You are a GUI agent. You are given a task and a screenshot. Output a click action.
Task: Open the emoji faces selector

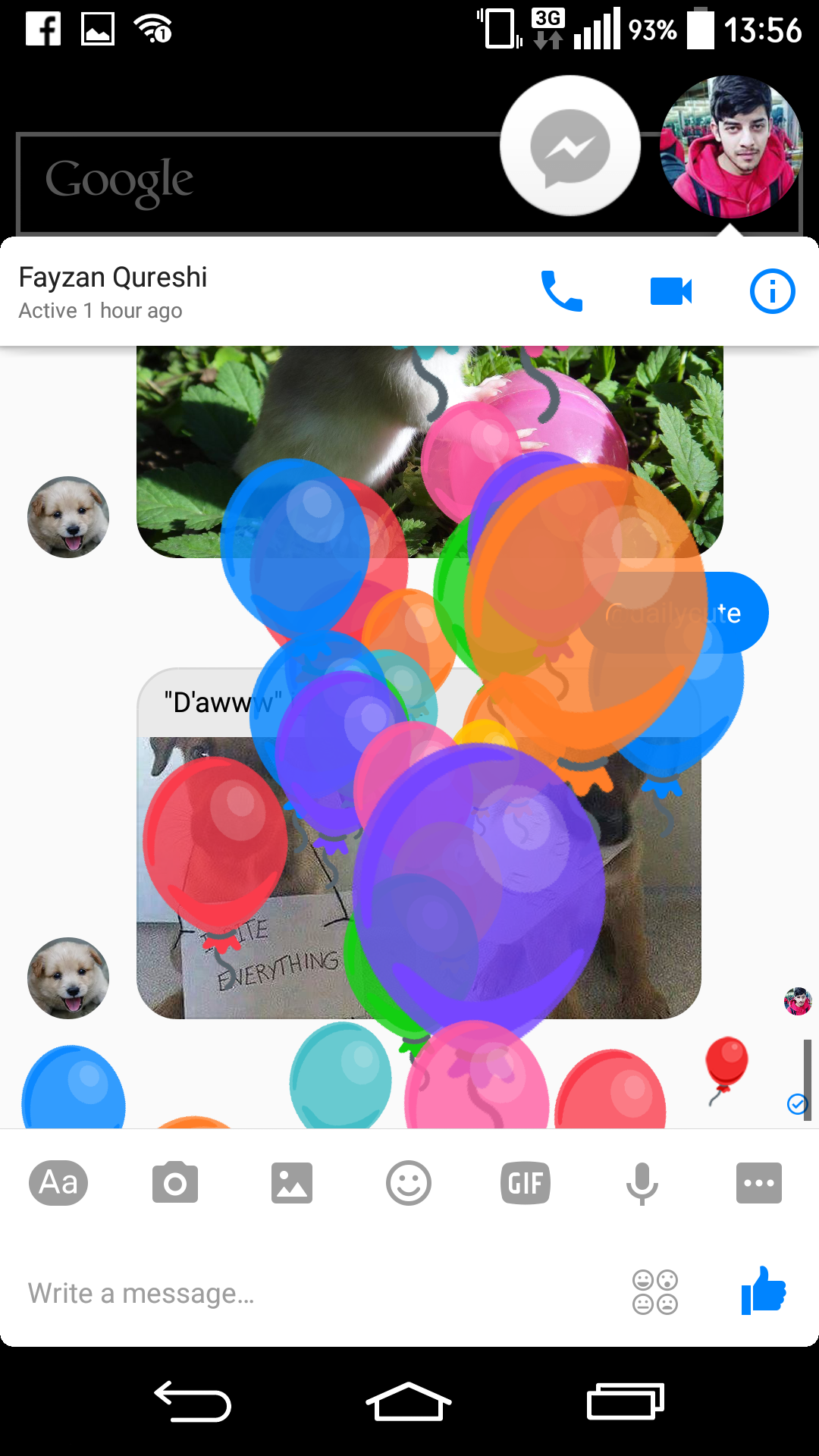[x=655, y=1291]
